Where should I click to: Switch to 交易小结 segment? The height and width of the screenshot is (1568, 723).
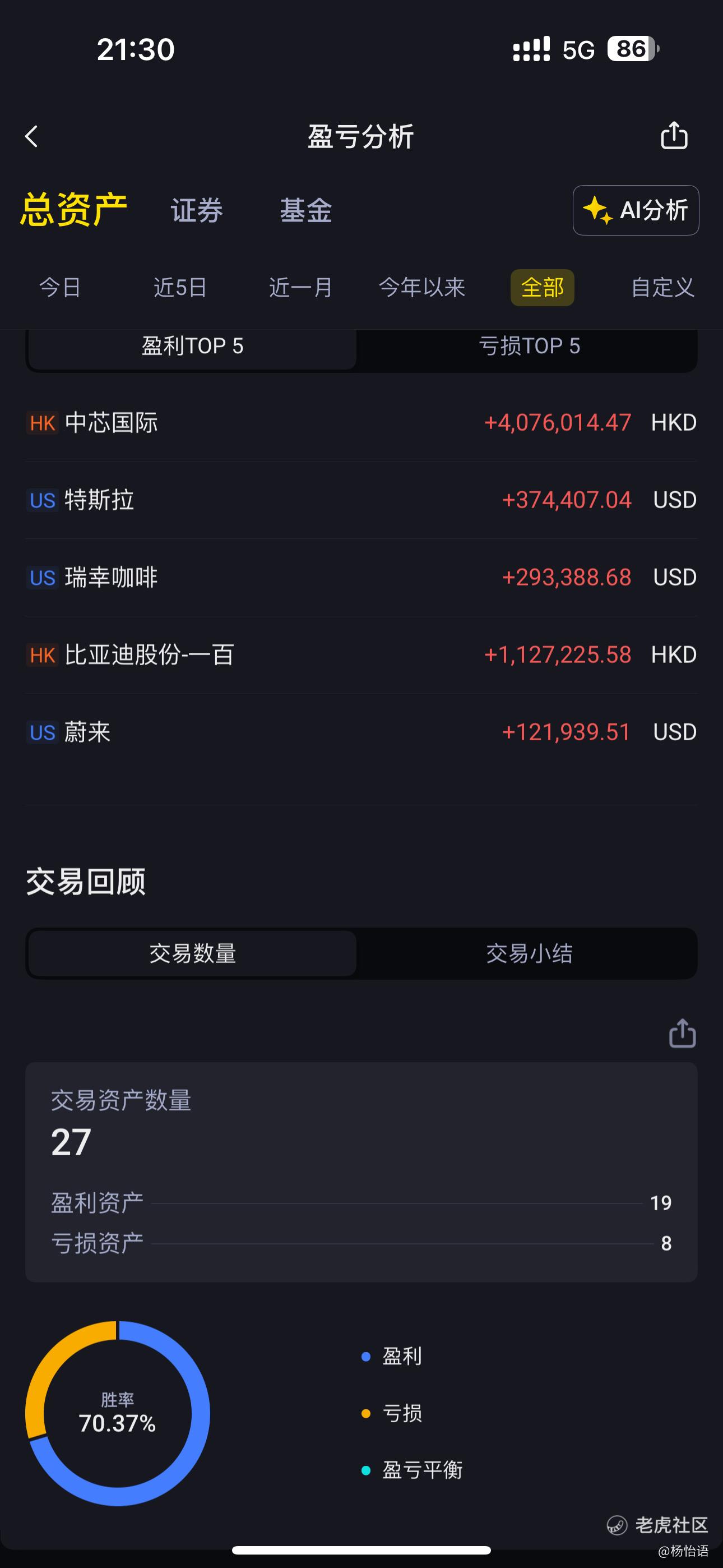point(529,954)
